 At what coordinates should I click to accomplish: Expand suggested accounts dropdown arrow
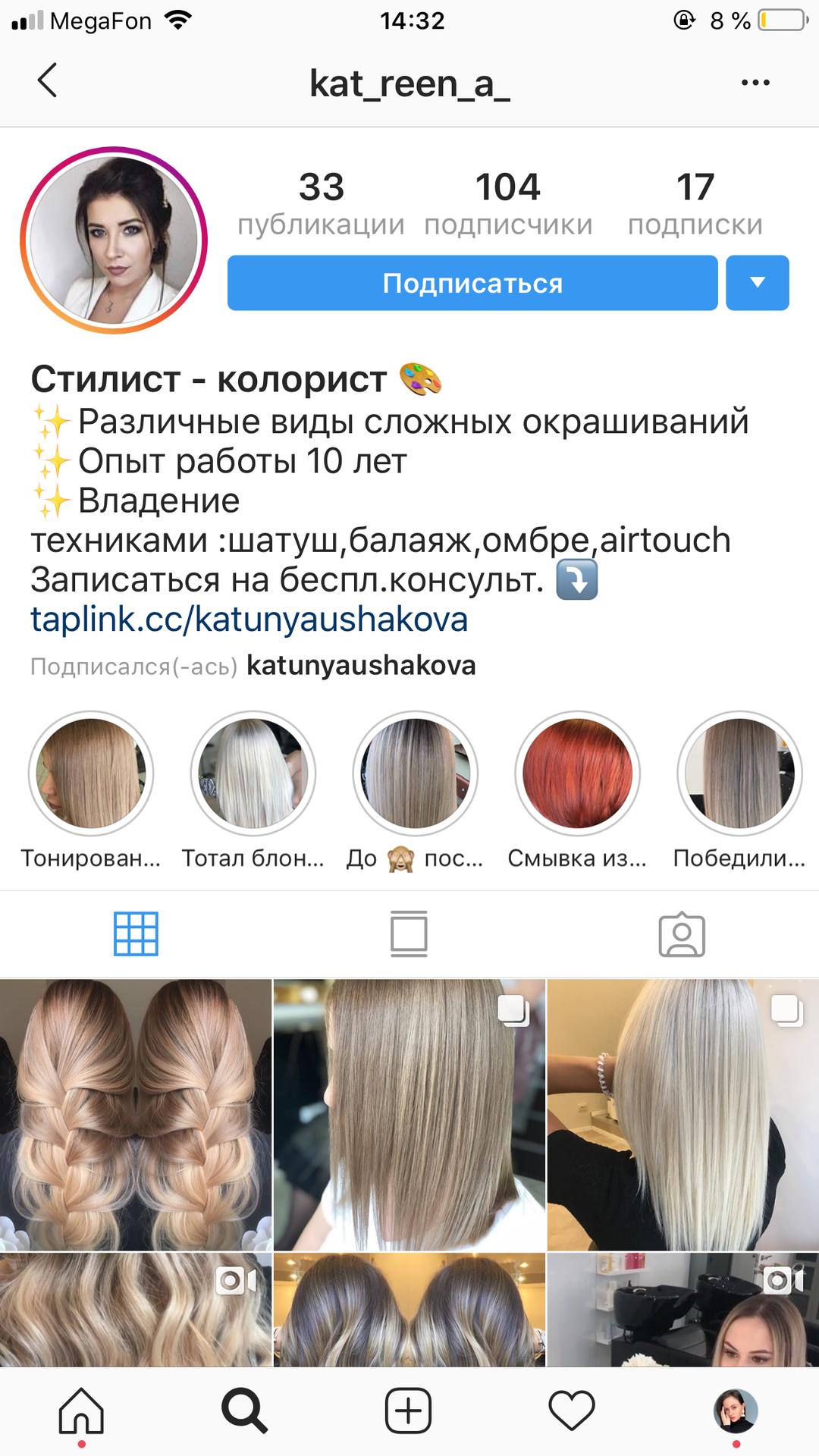pos(758,283)
